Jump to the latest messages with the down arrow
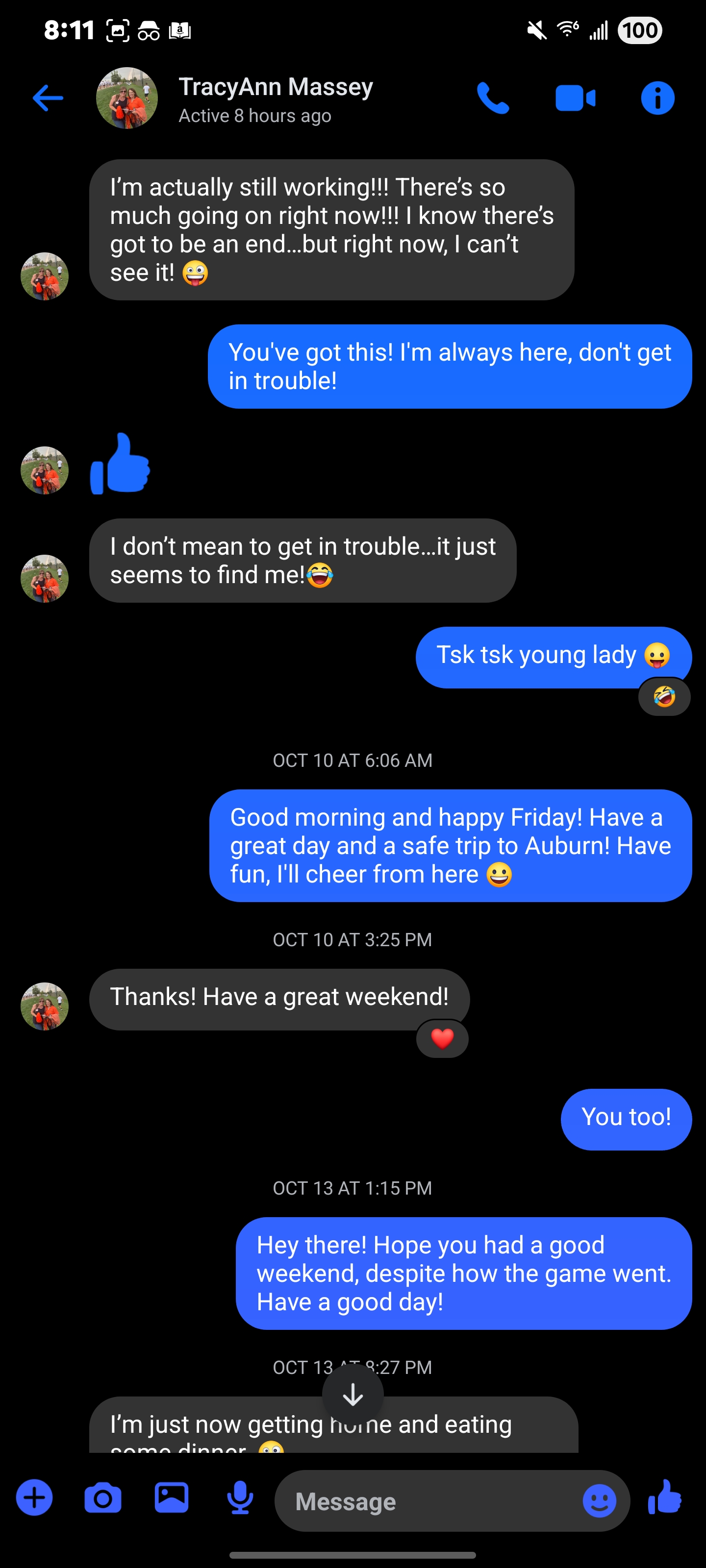Viewport: 706px width, 1568px height. click(x=353, y=1394)
